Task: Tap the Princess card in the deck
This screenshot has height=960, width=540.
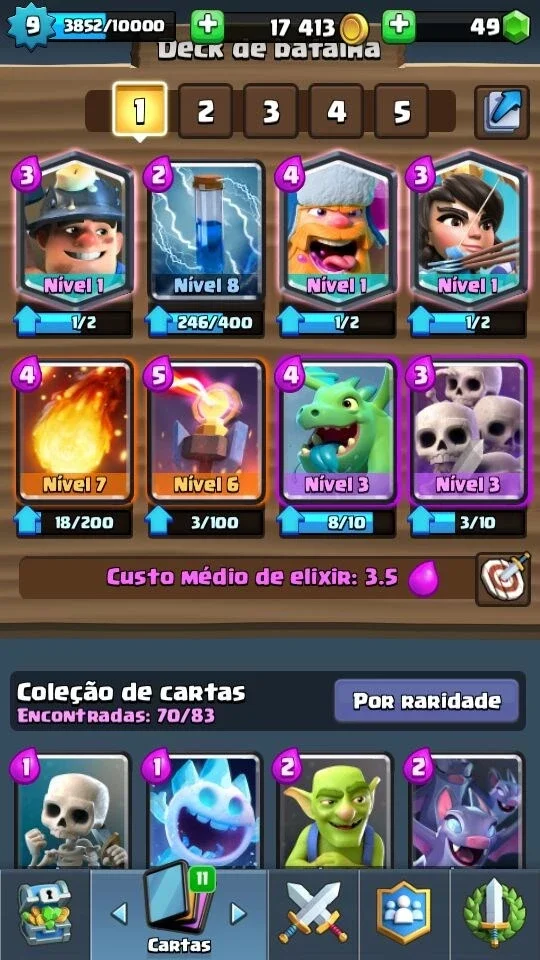Action: tap(468, 230)
